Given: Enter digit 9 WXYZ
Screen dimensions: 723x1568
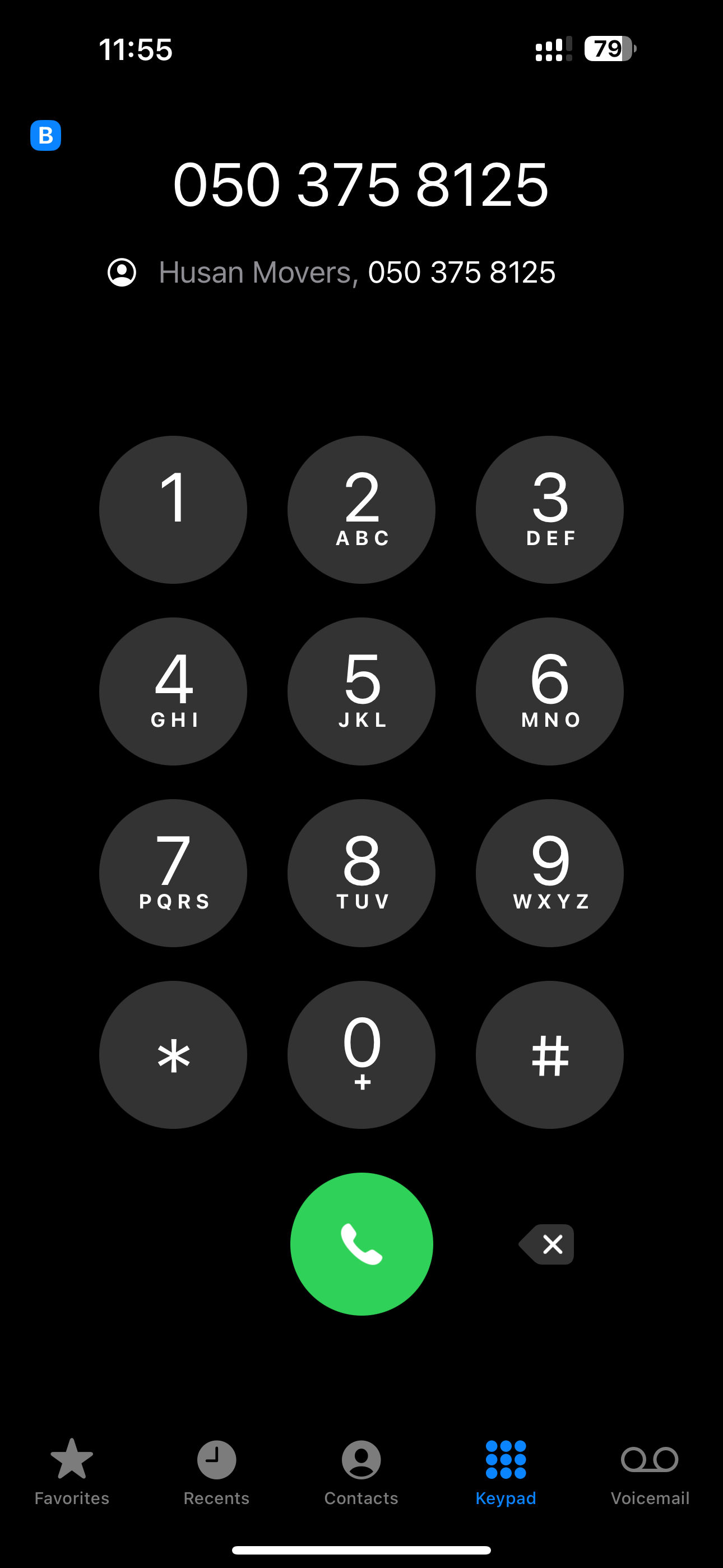Looking at the screenshot, I should pyautogui.click(x=550, y=873).
